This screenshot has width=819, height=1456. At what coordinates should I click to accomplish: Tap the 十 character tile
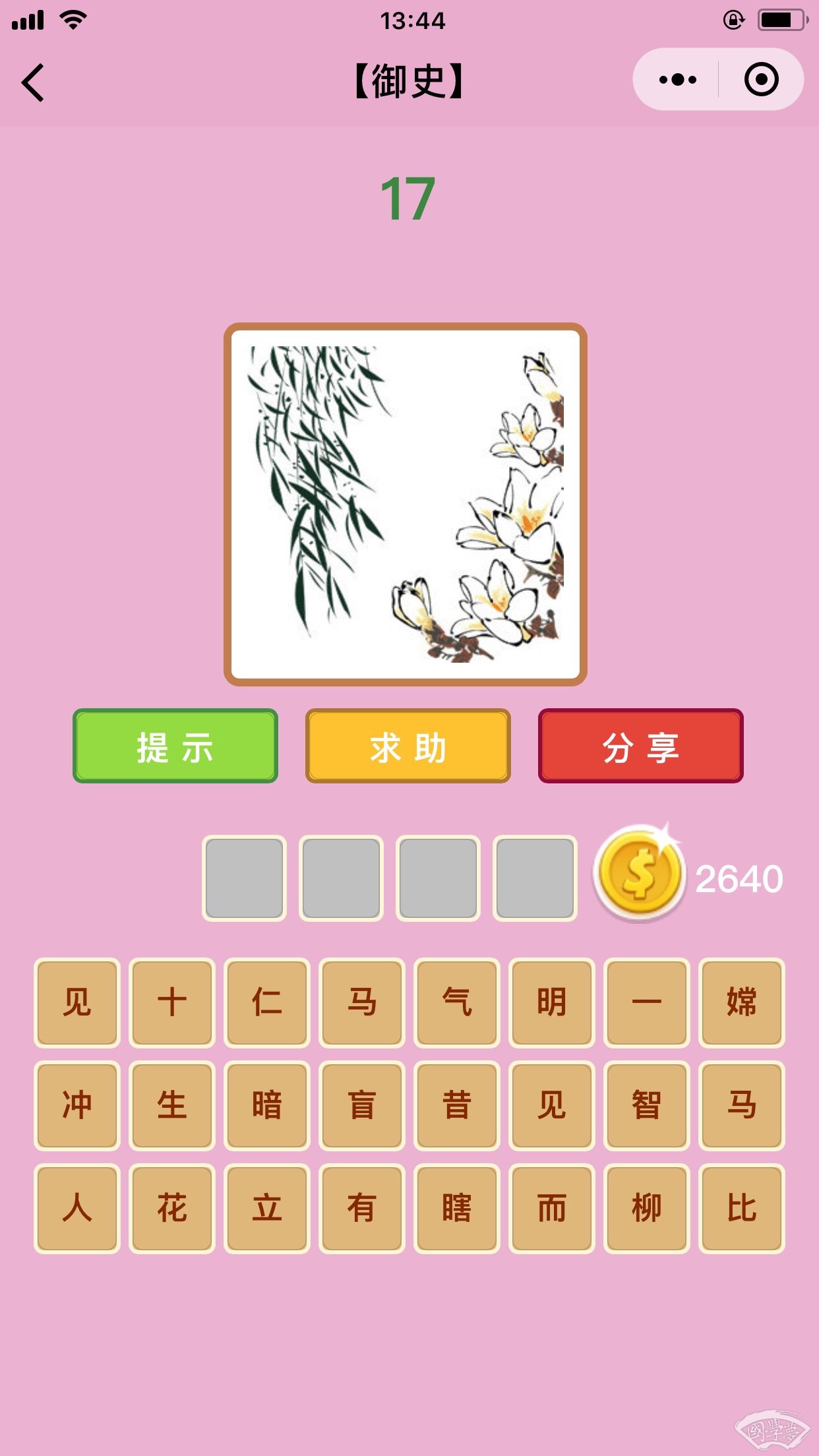171,1002
